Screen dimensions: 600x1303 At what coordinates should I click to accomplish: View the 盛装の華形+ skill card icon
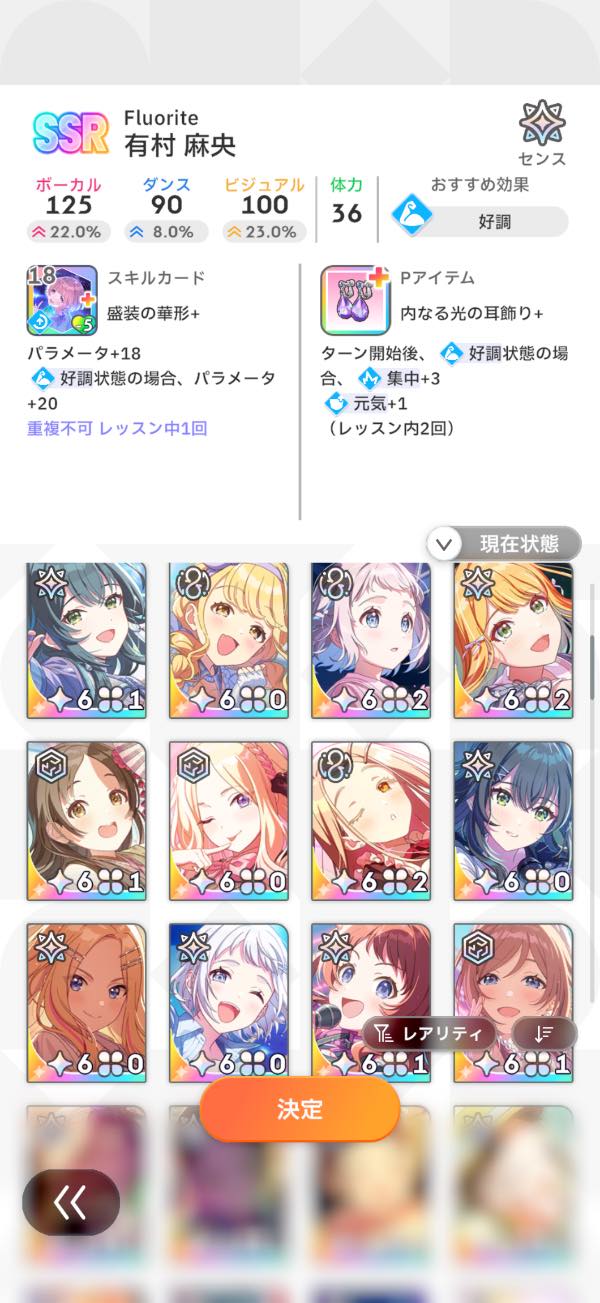[x=62, y=299]
